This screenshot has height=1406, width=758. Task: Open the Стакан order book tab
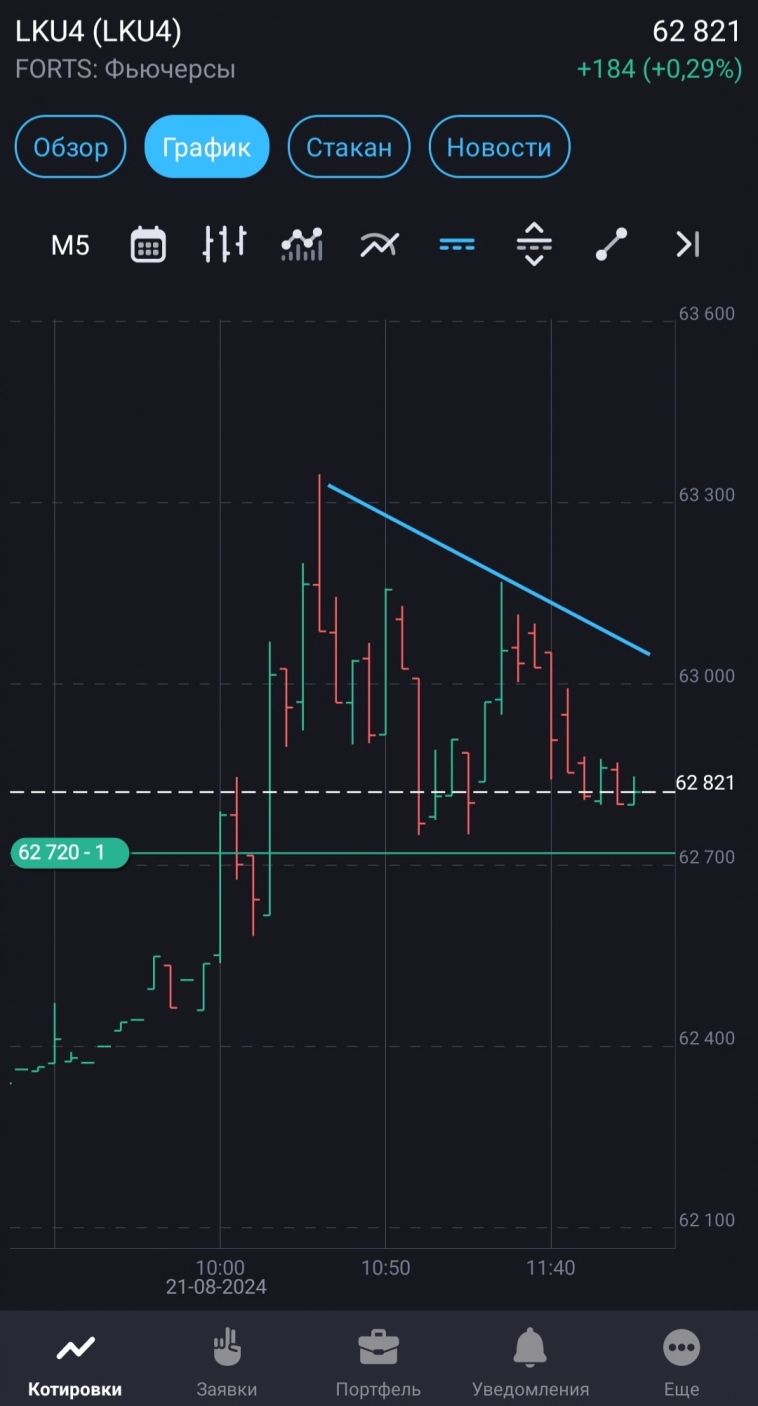pyautogui.click(x=349, y=147)
